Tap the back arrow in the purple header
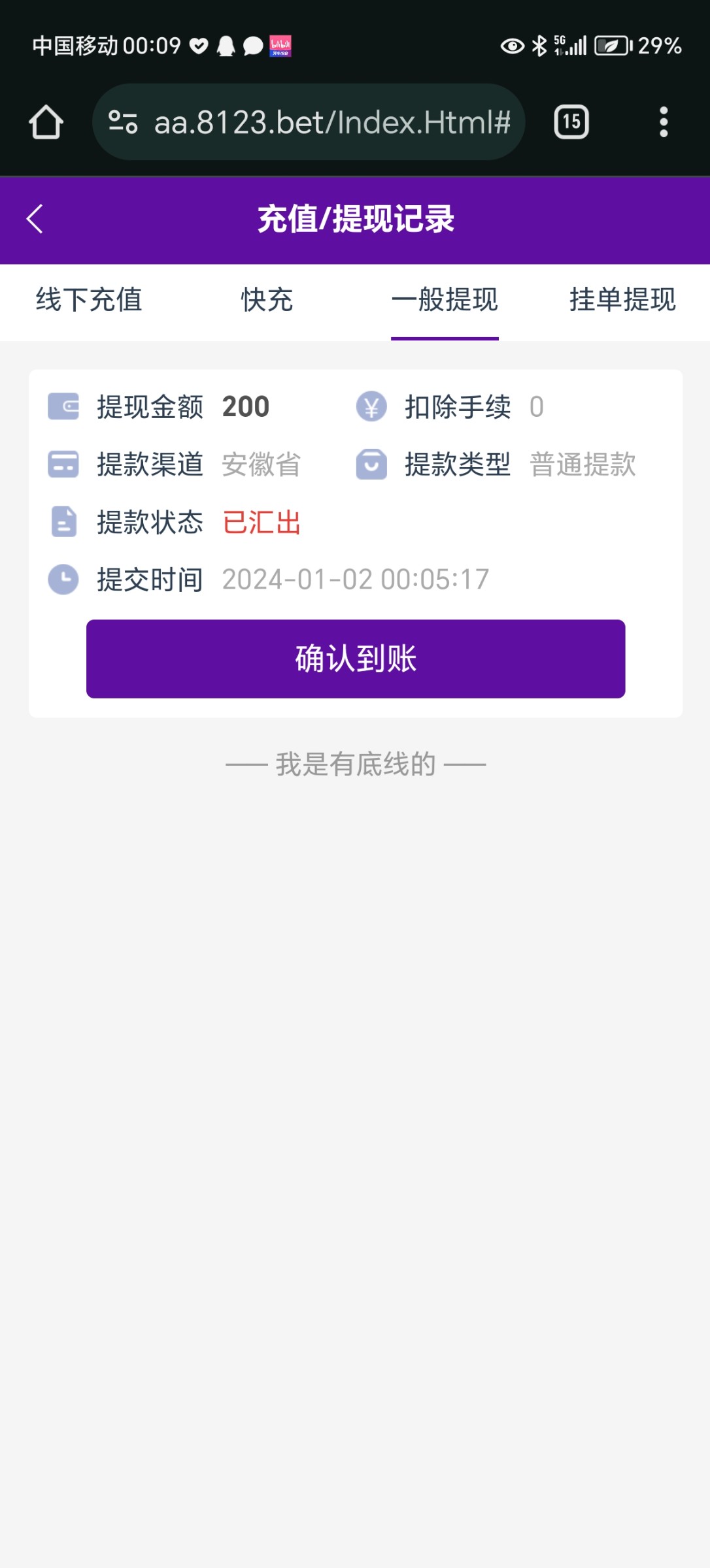Viewport: 710px width, 1568px height. pyautogui.click(x=33, y=220)
